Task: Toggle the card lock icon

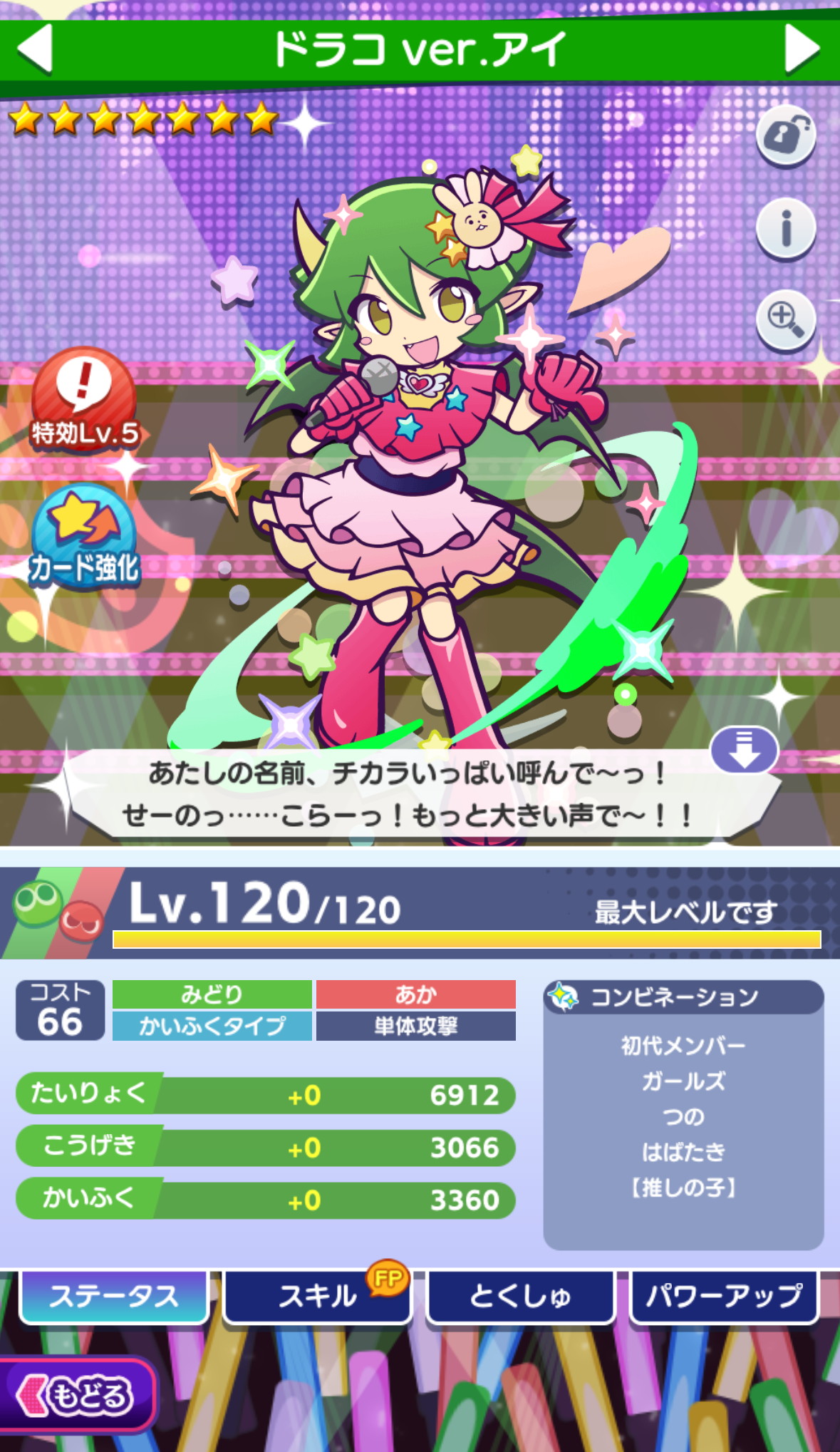Action: (x=786, y=135)
